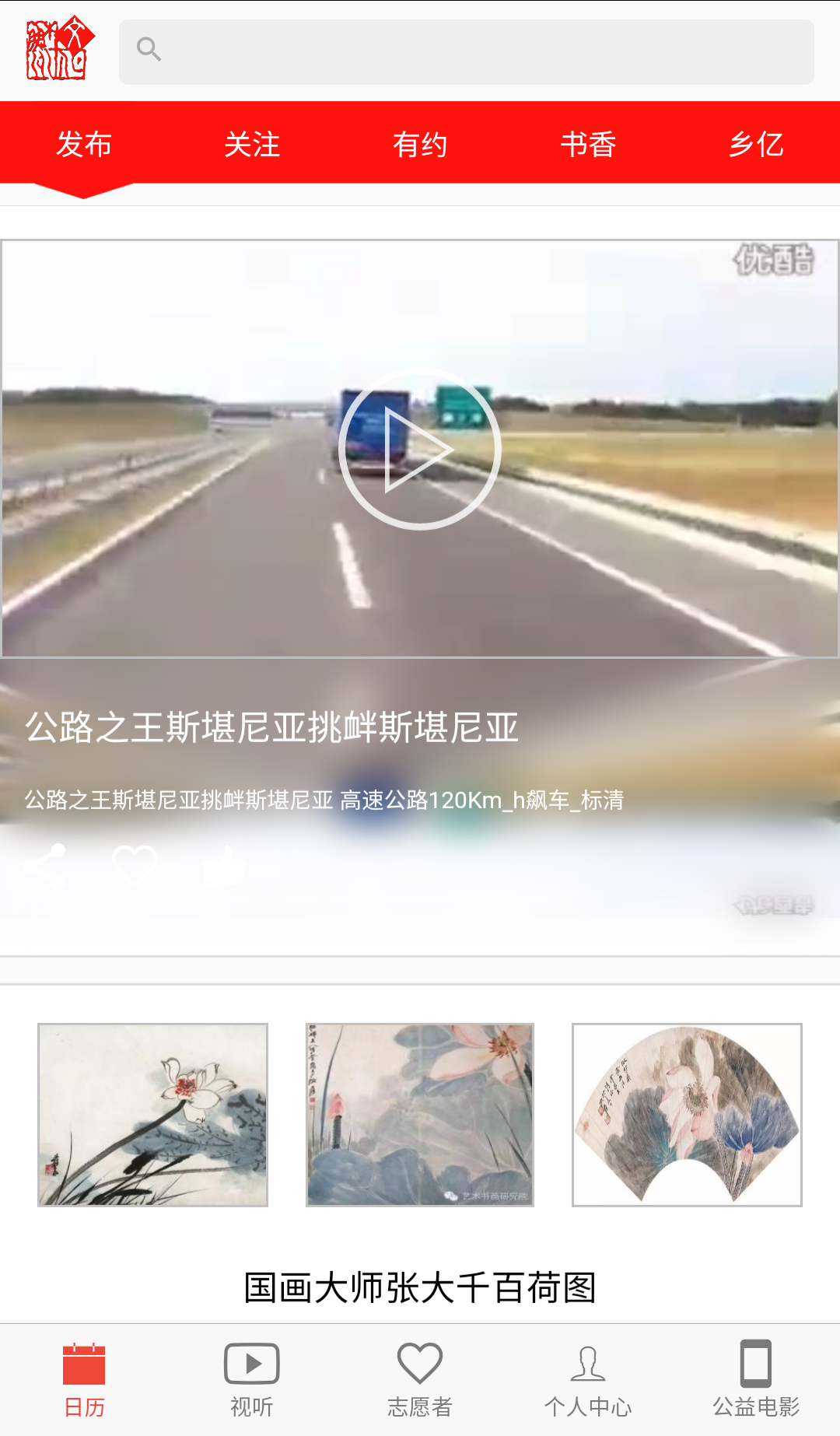Open the 日历 bottom tab
This screenshot has height=1436, width=840.
coord(84,1380)
